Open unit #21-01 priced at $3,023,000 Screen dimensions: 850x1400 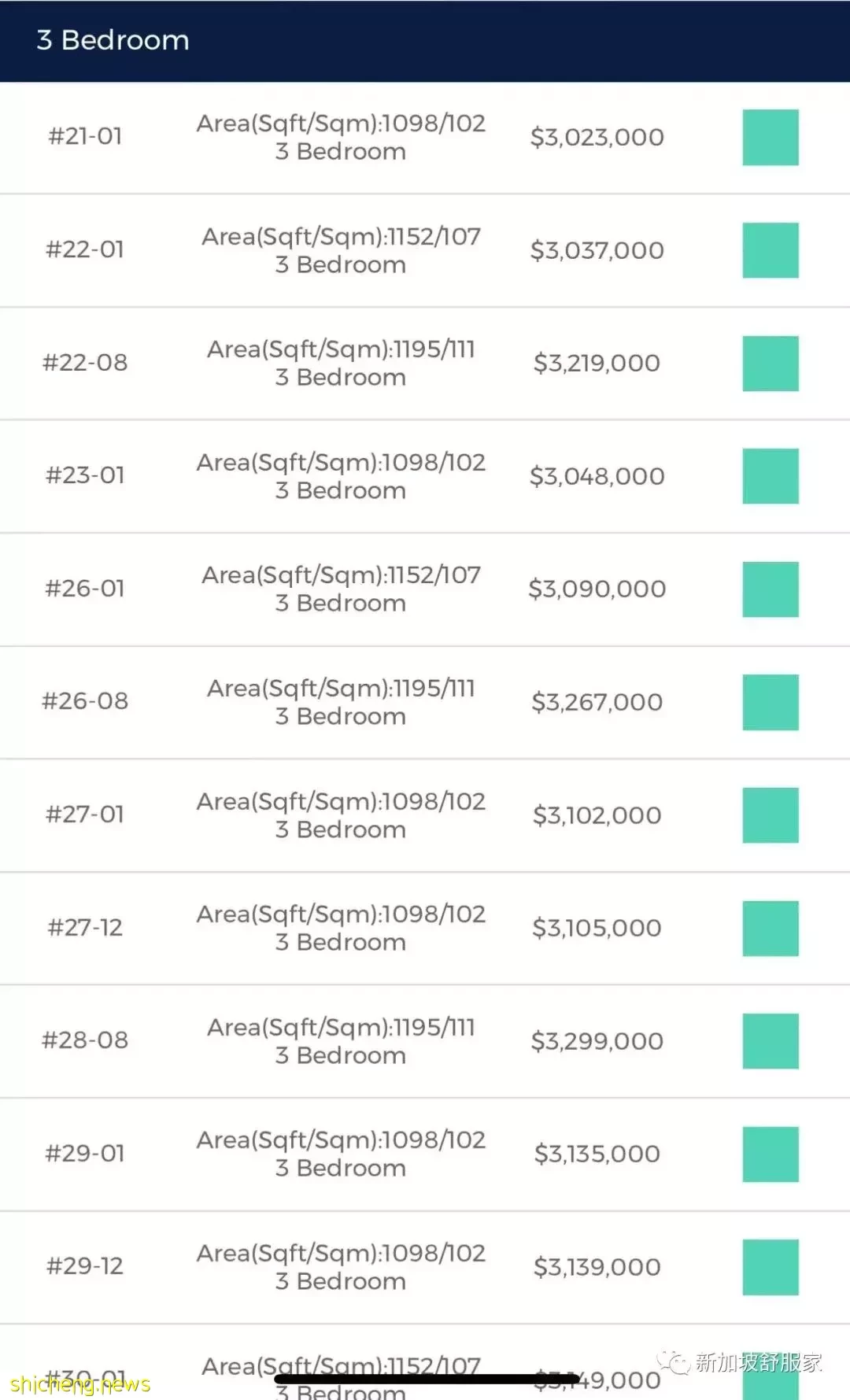[425, 138]
